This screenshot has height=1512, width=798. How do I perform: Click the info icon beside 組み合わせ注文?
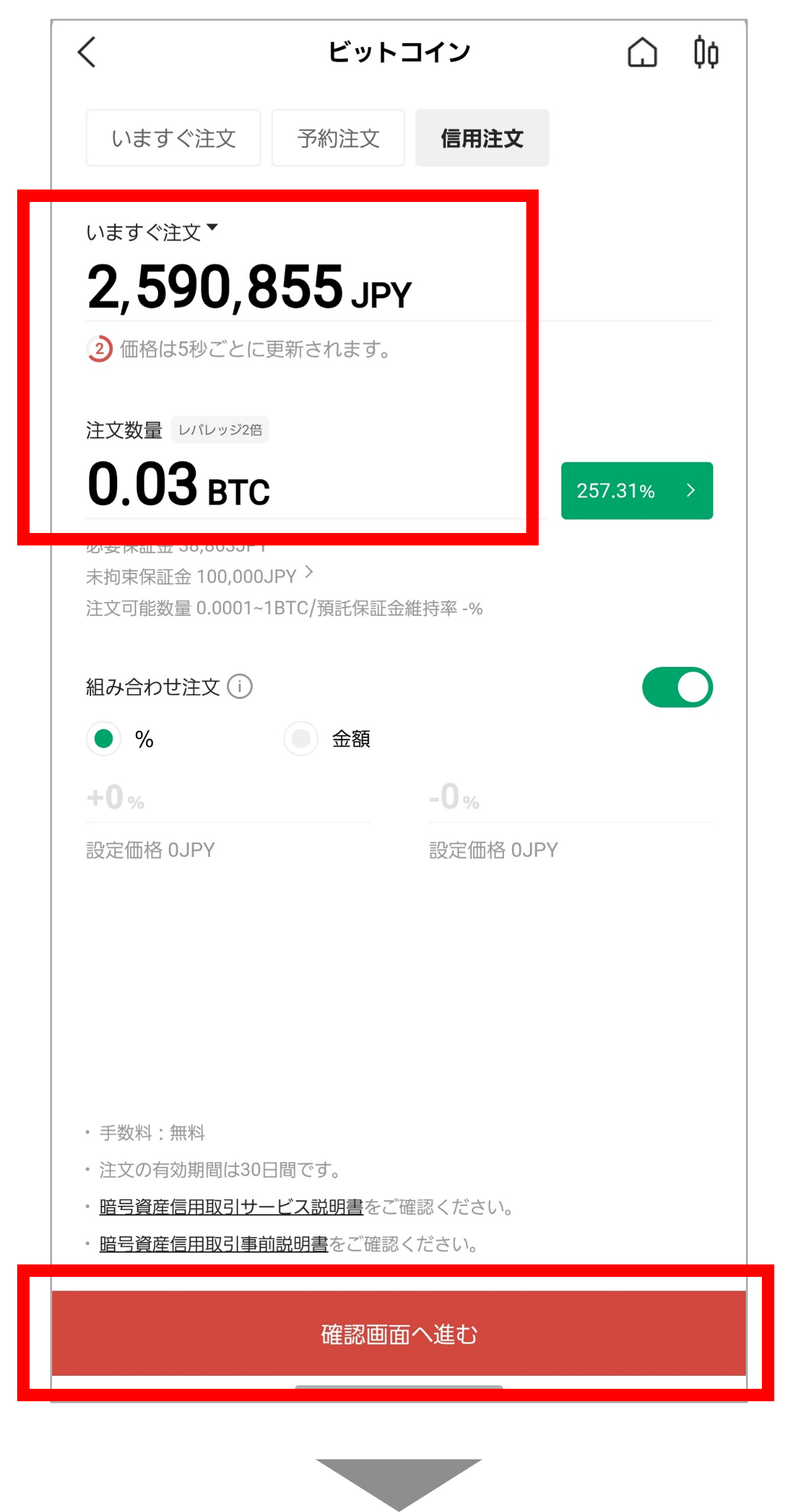point(239,686)
